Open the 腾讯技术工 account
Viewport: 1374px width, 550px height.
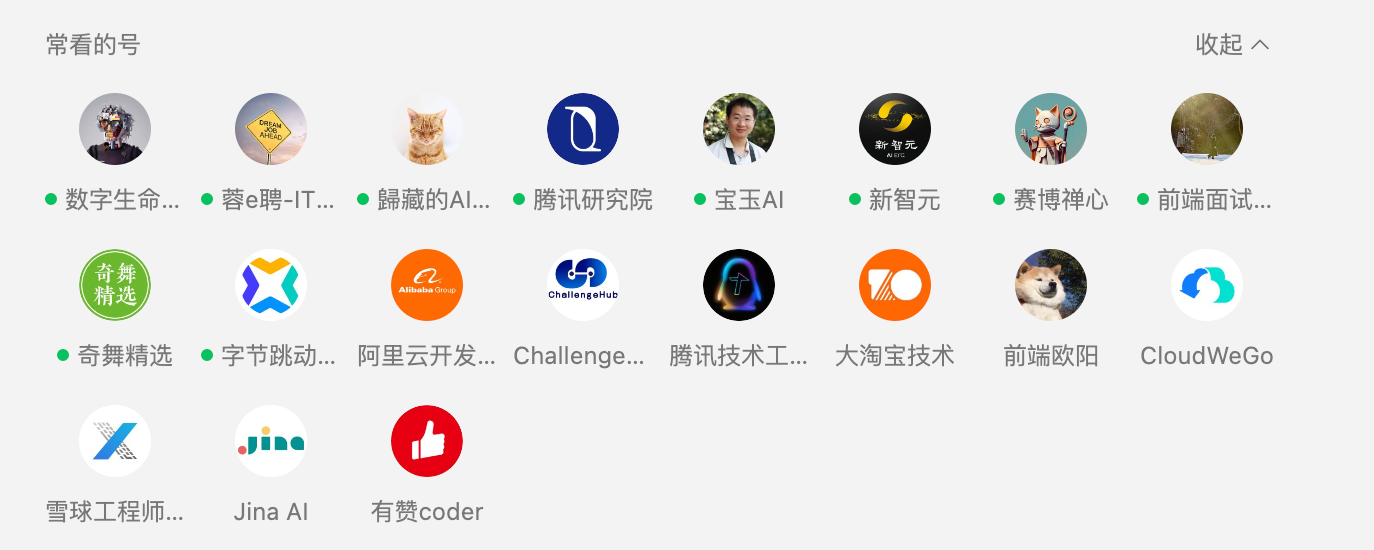[x=739, y=285]
